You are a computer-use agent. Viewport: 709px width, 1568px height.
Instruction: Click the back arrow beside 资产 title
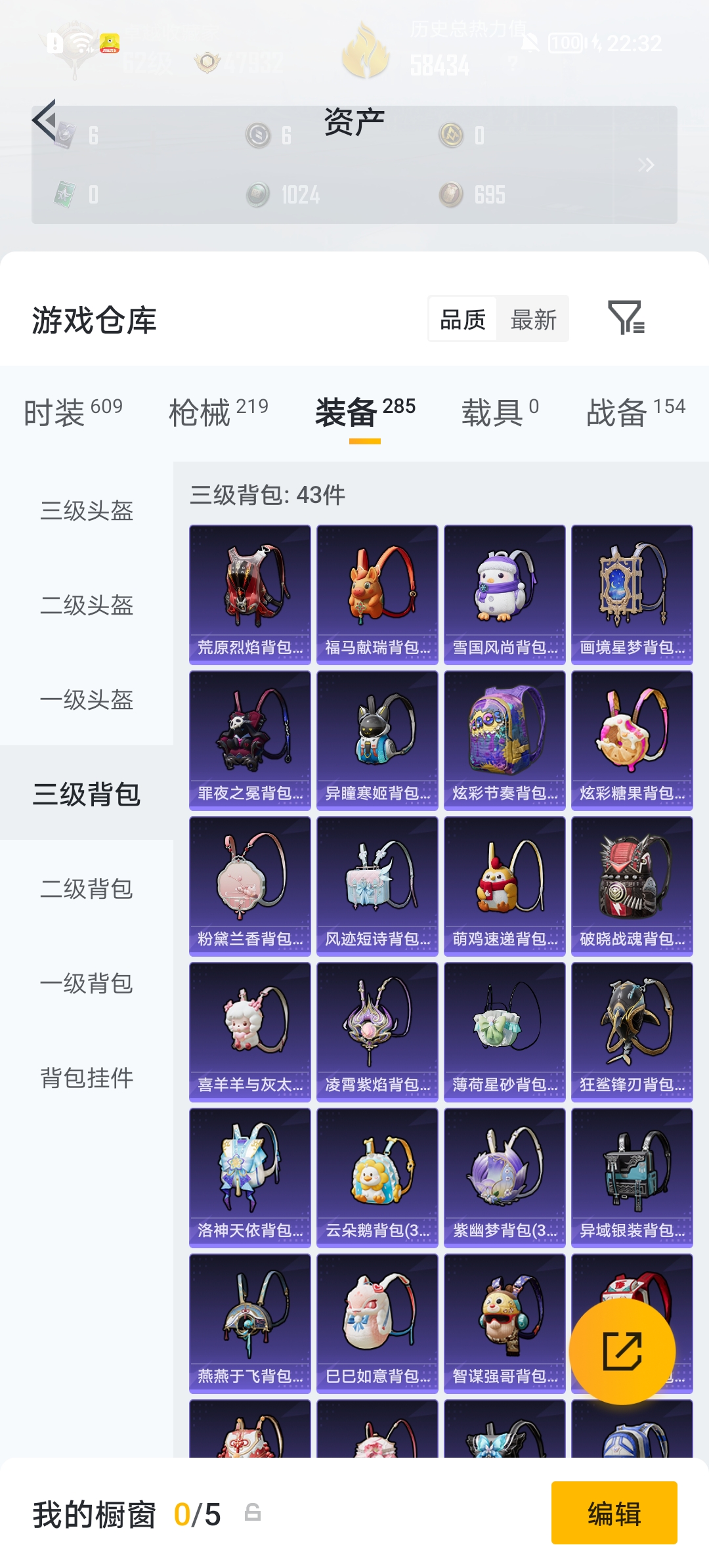tap(44, 120)
